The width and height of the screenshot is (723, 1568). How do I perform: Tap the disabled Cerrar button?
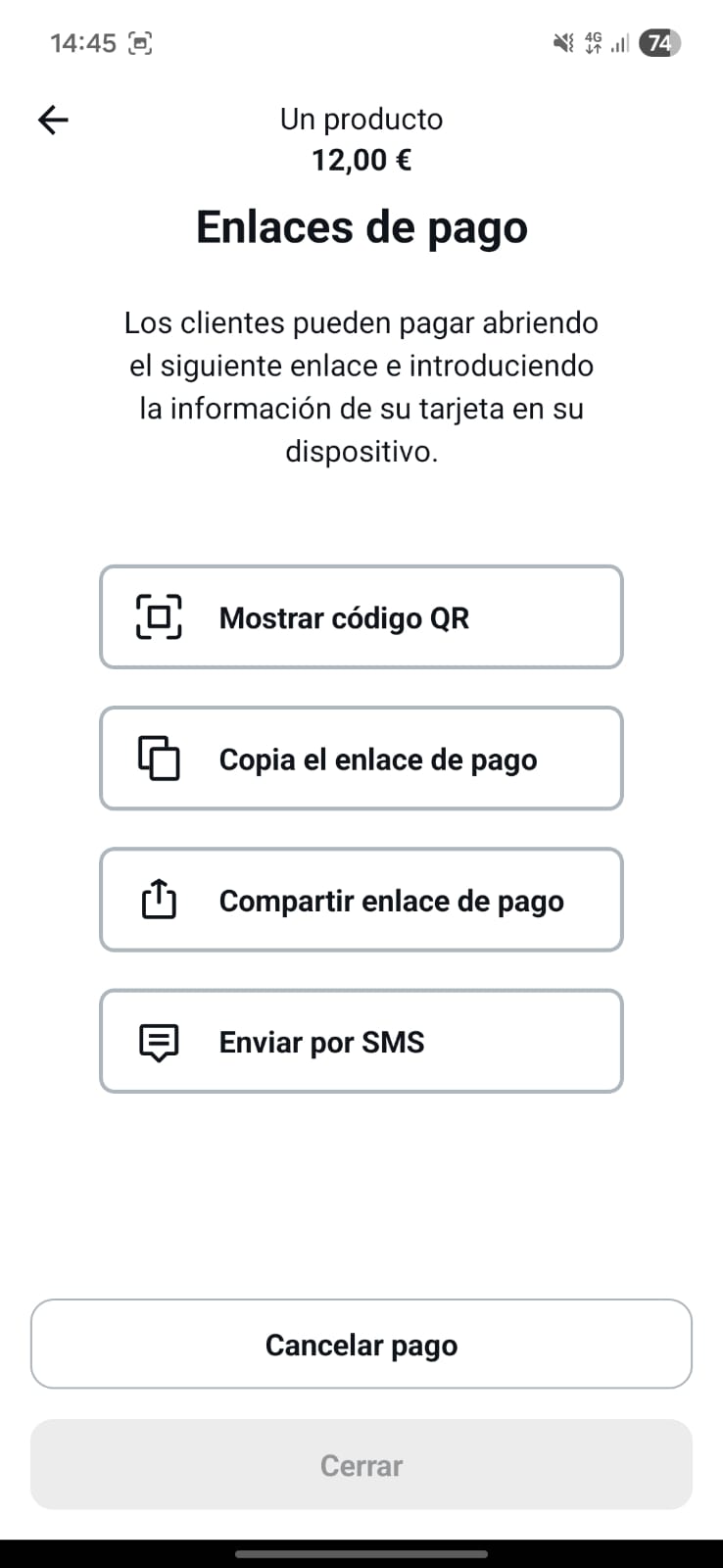click(x=361, y=1464)
